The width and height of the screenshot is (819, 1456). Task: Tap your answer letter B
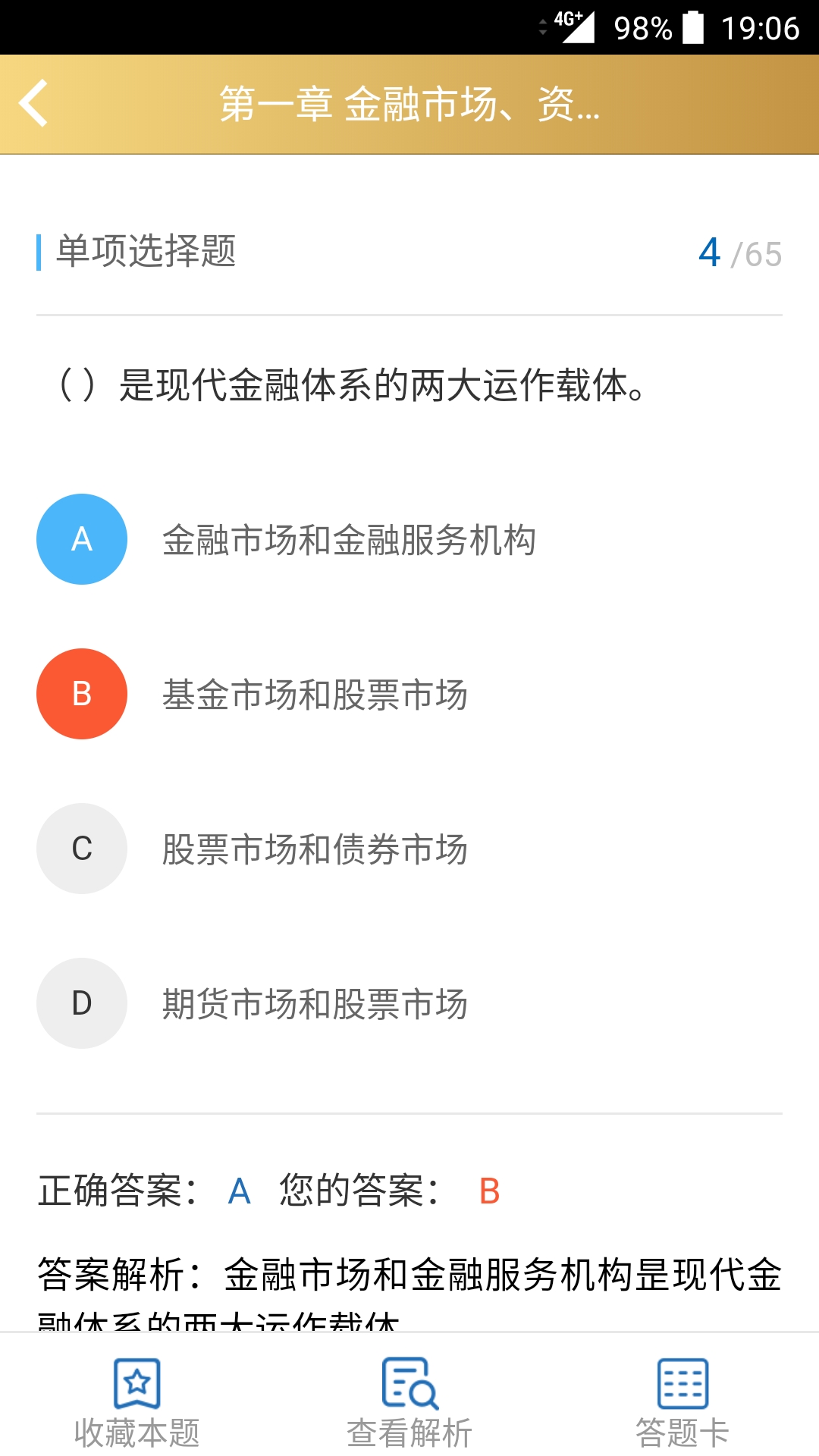tap(489, 1189)
